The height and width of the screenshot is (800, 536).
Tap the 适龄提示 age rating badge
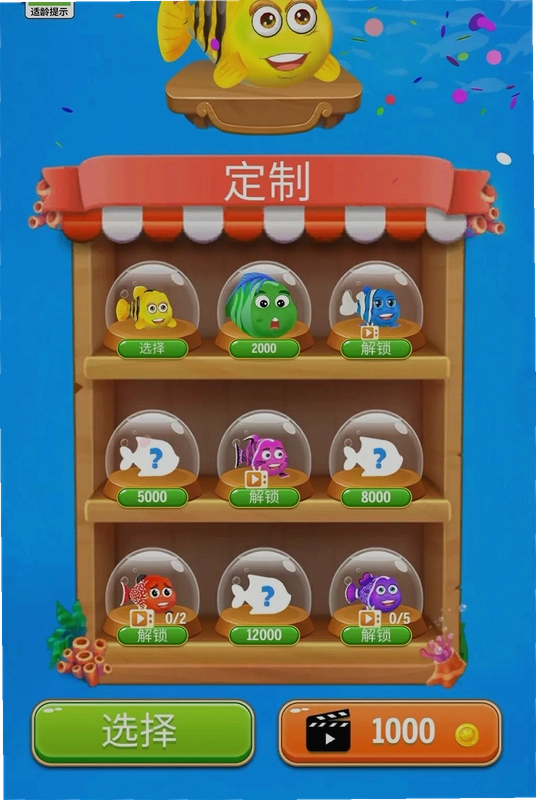(49, 9)
